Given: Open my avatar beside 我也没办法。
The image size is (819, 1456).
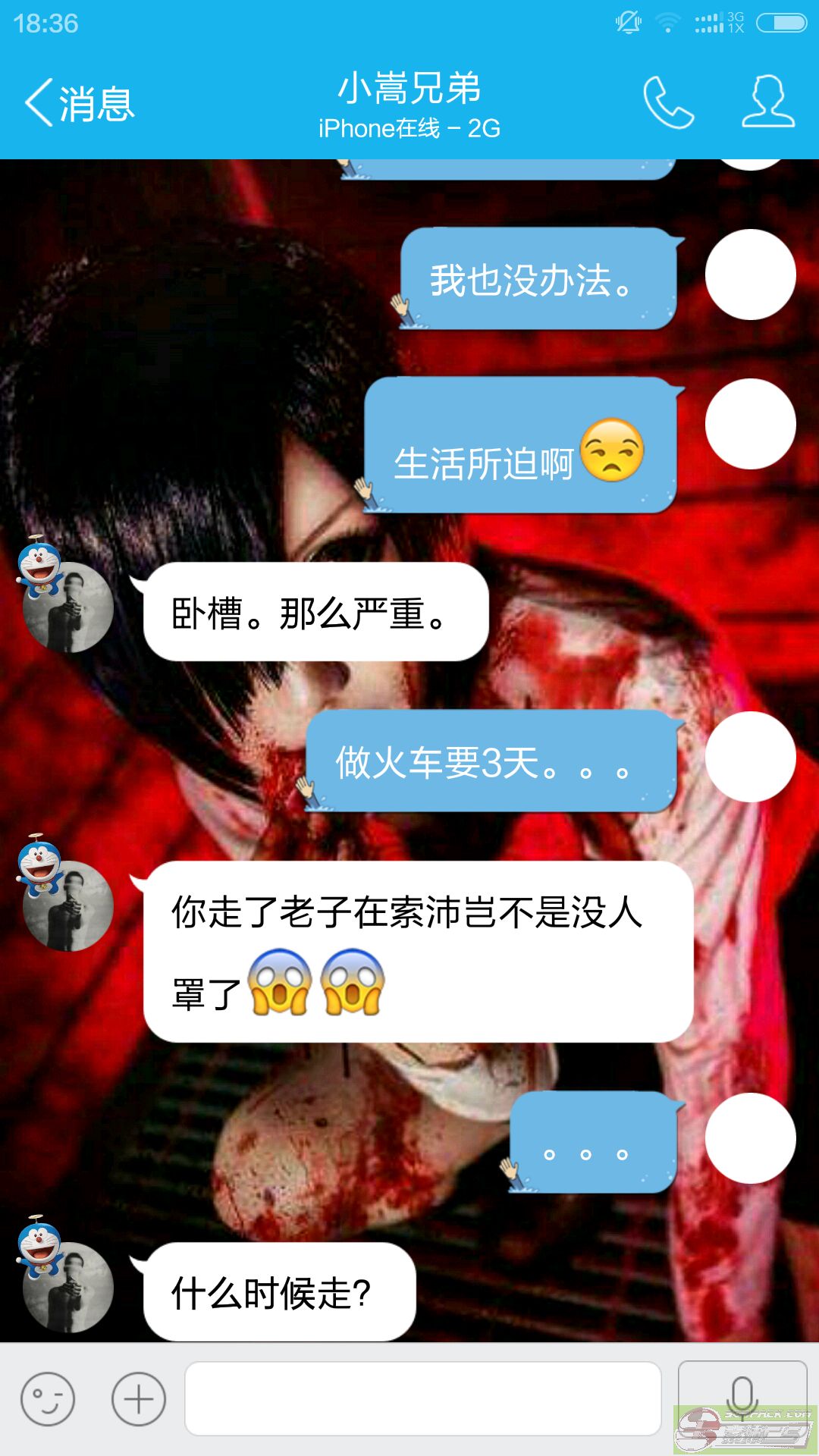Looking at the screenshot, I should 750,275.
